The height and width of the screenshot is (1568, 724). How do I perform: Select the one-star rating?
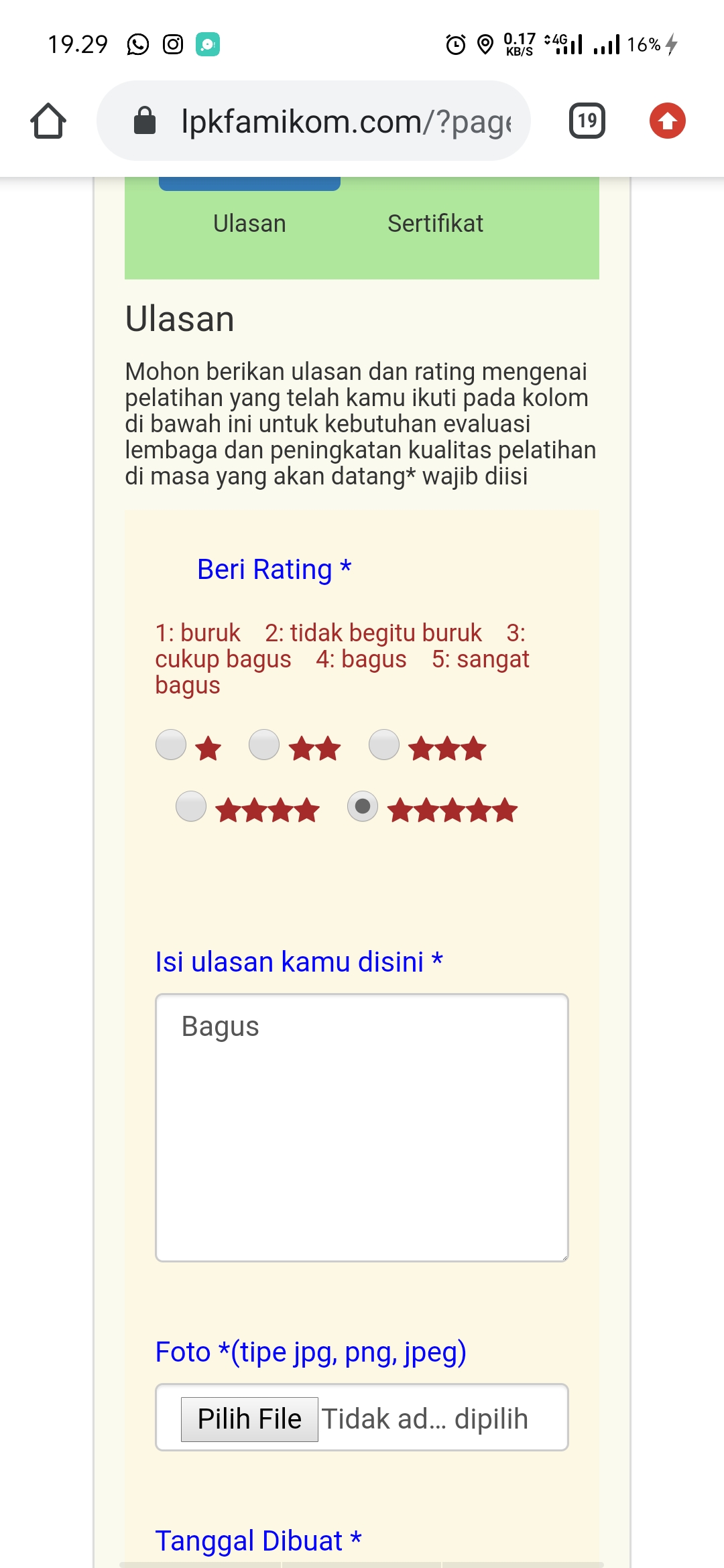pyautogui.click(x=171, y=744)
